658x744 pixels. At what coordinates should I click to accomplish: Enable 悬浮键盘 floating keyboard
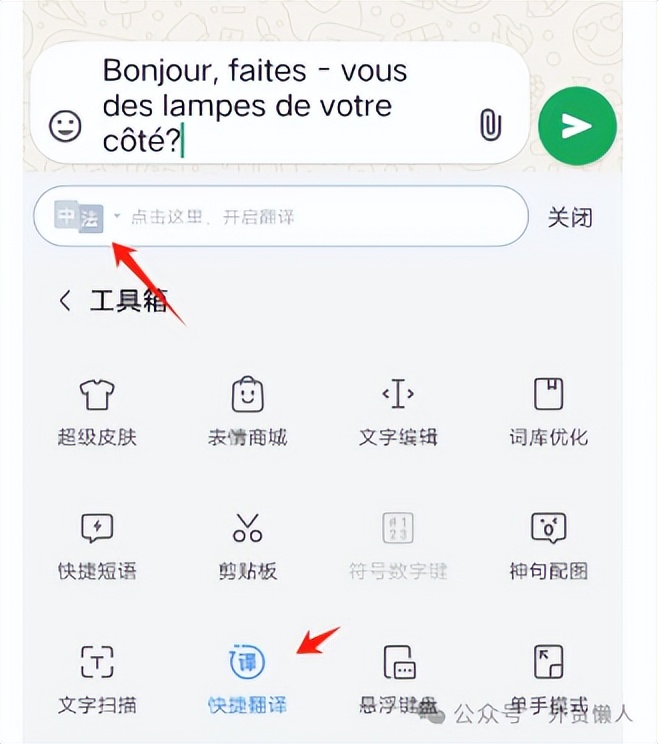click(398, 677)
